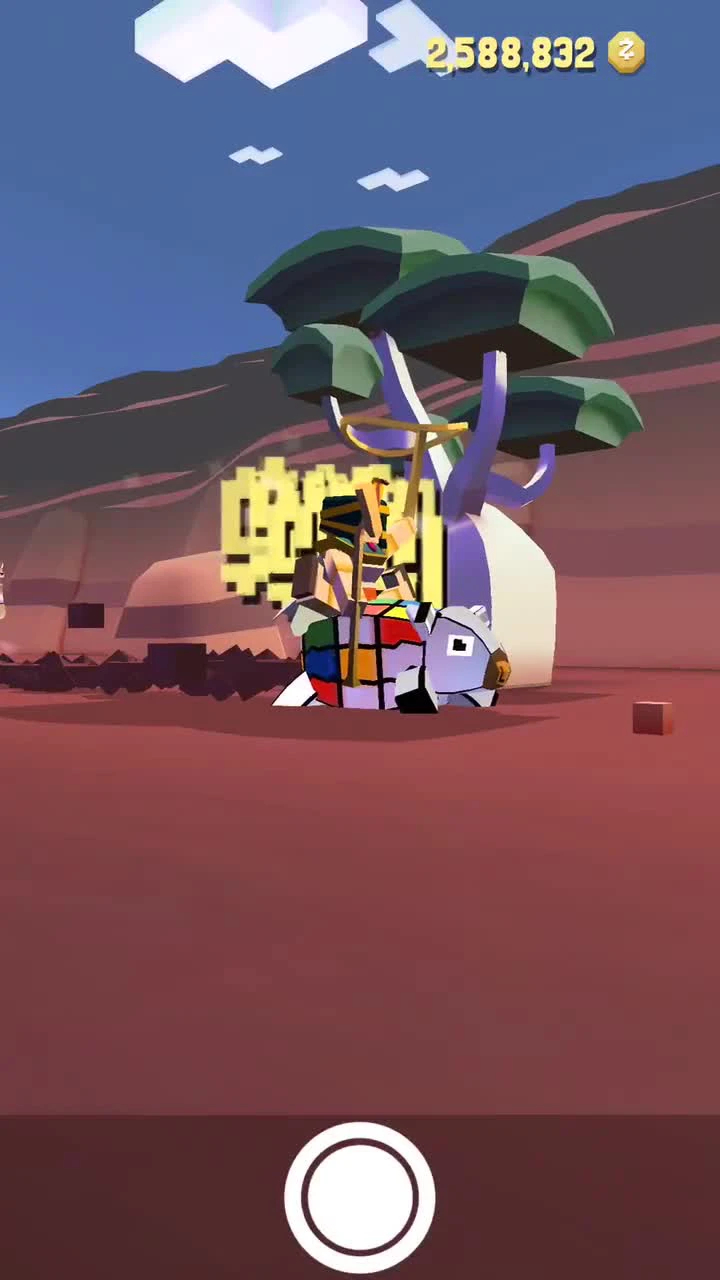Tap the round shutter capture button

click(x=360, y=1197)
